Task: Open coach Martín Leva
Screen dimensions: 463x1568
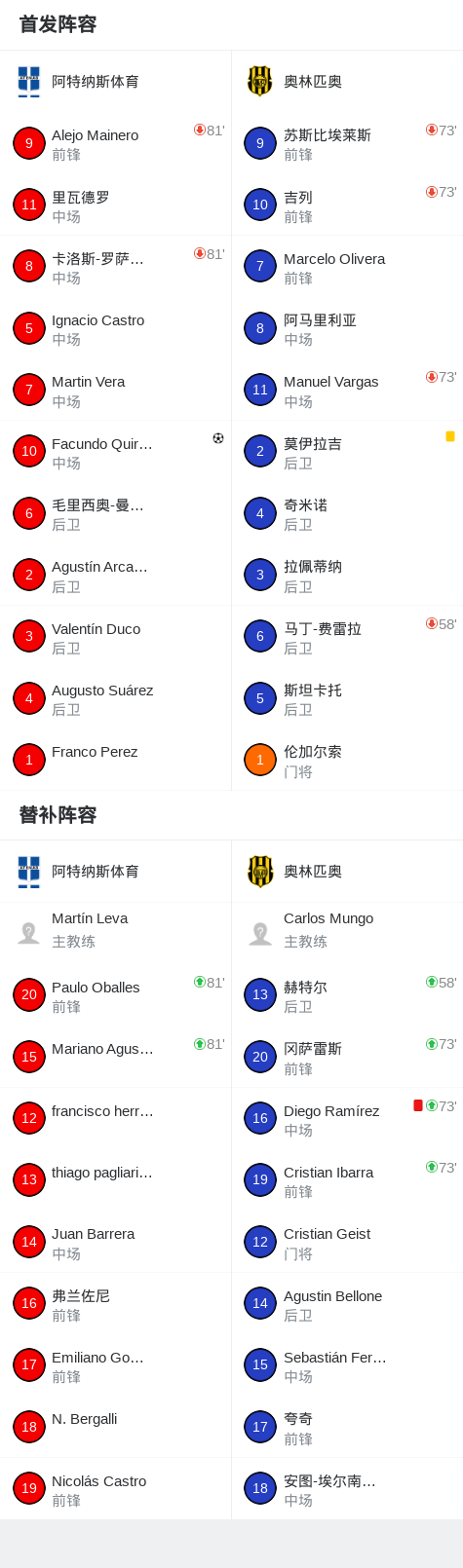Action: 115,933
